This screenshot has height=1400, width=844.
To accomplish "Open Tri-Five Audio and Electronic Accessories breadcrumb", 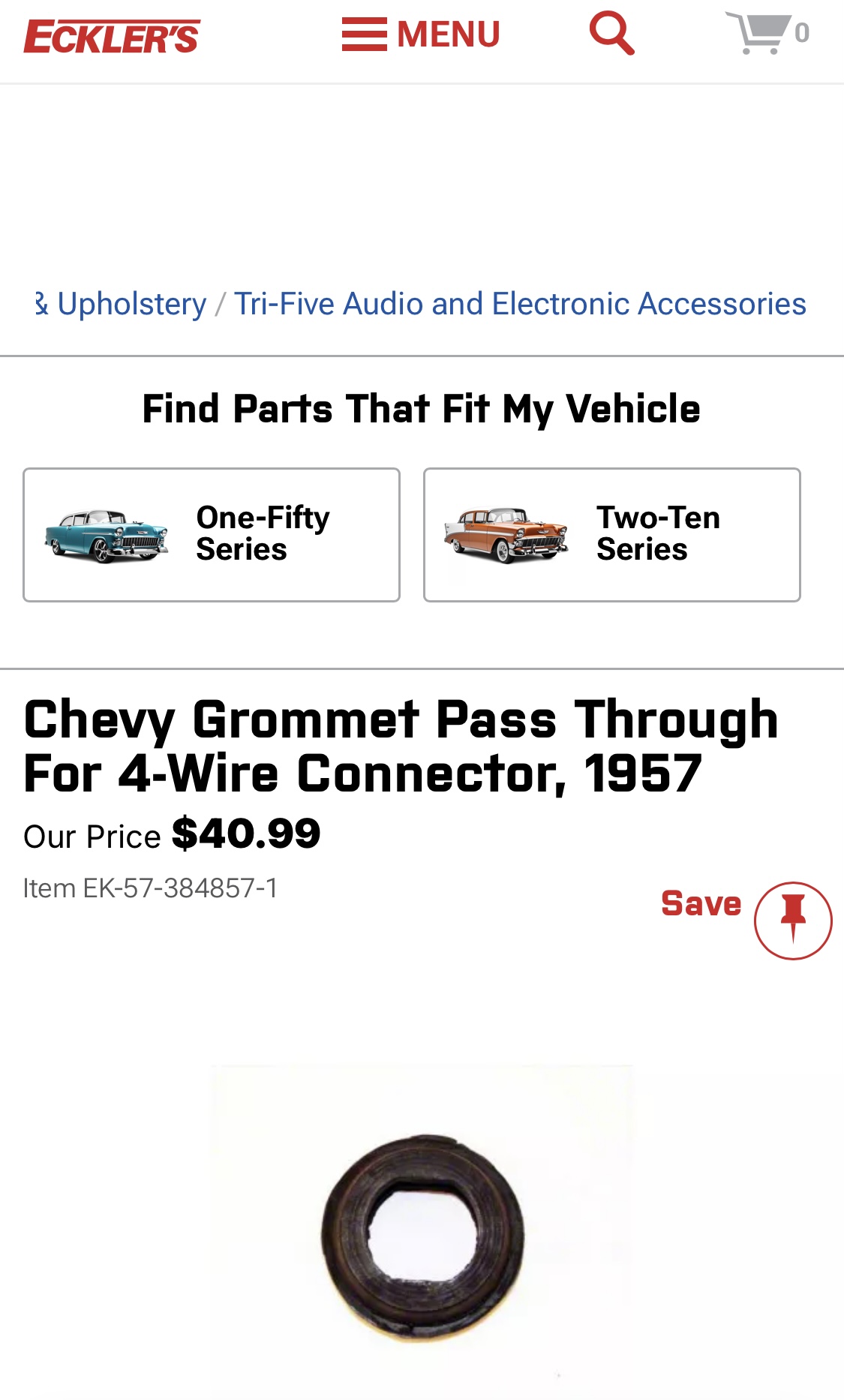I will [x=520, y=304].
